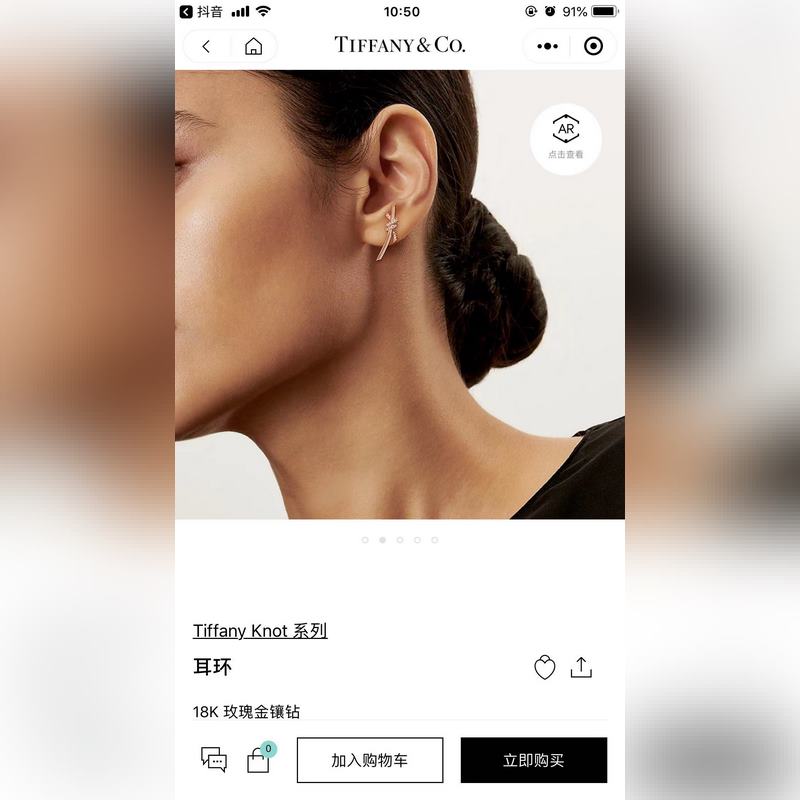
Task: Add earrings to favorites with heart icon
Action: click(544, 668)
